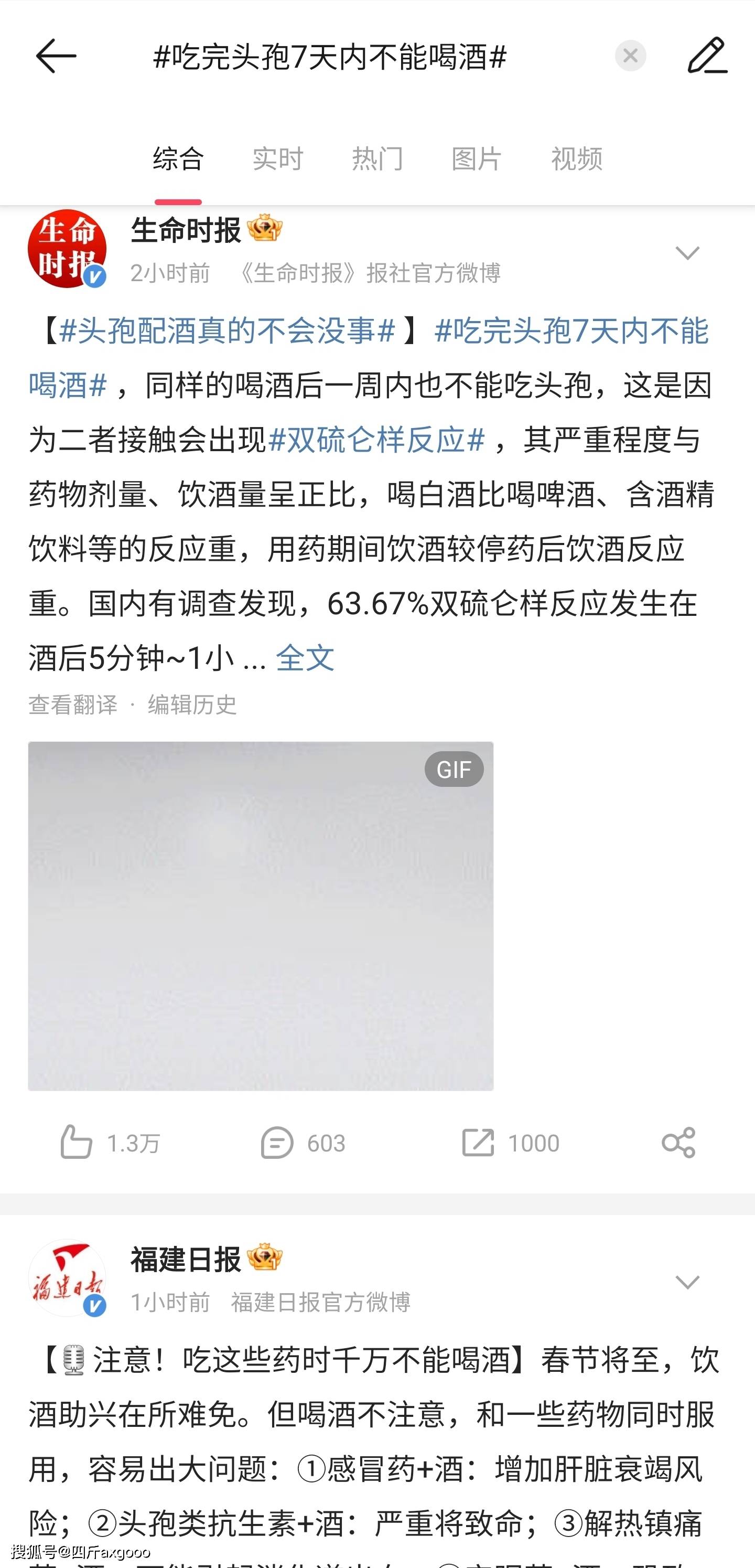755x1568 pixels.
Task: Open 生命时报 profile avatar
Action: tap(67, 248)
